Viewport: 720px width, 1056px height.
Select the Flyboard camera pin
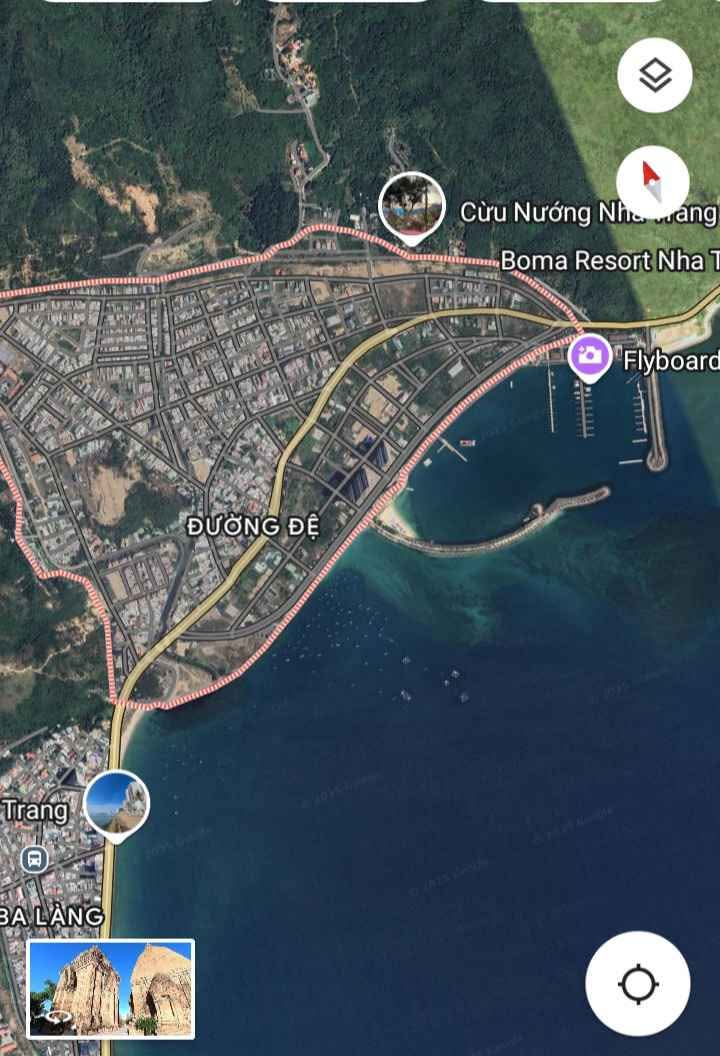590,355
